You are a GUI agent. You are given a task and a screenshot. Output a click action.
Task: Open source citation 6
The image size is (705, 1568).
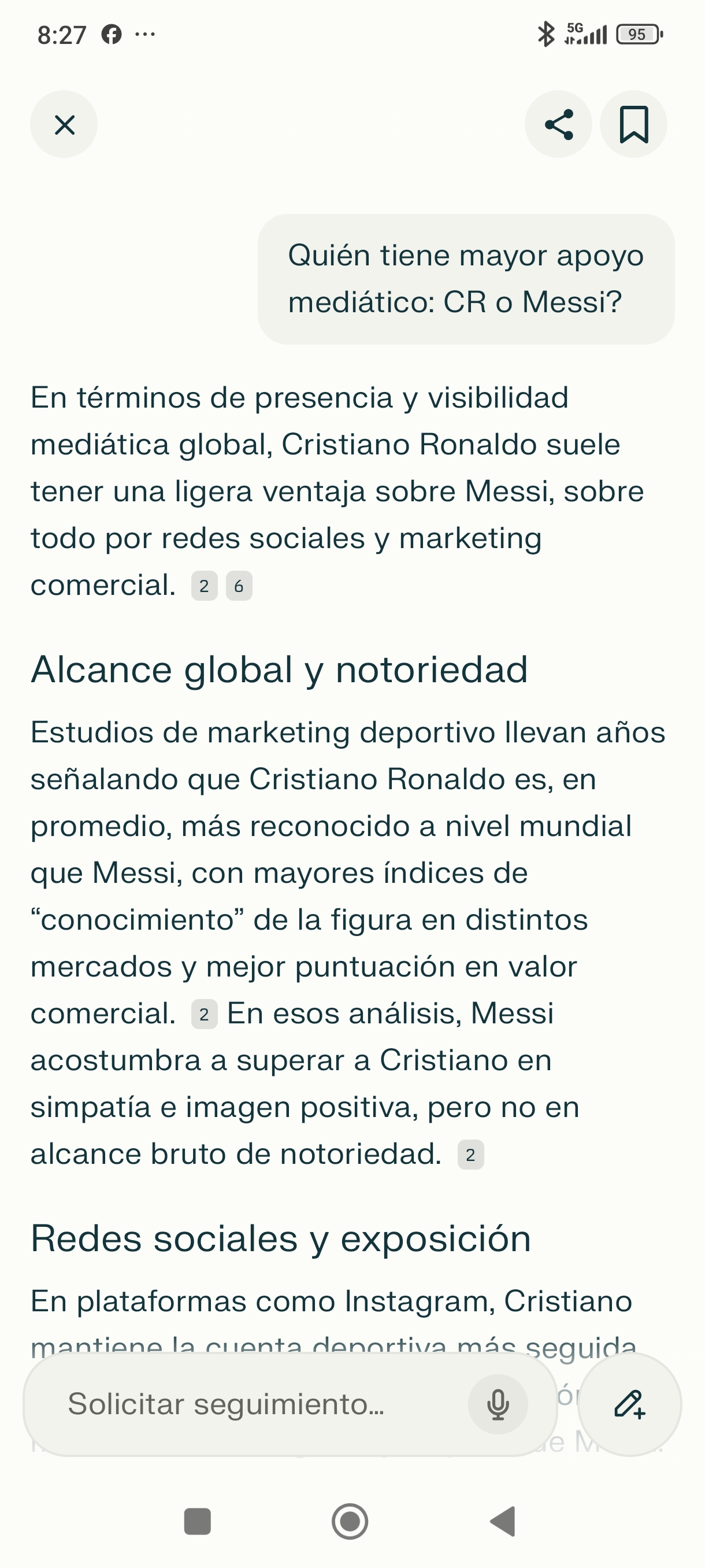[x=239, y=586]
